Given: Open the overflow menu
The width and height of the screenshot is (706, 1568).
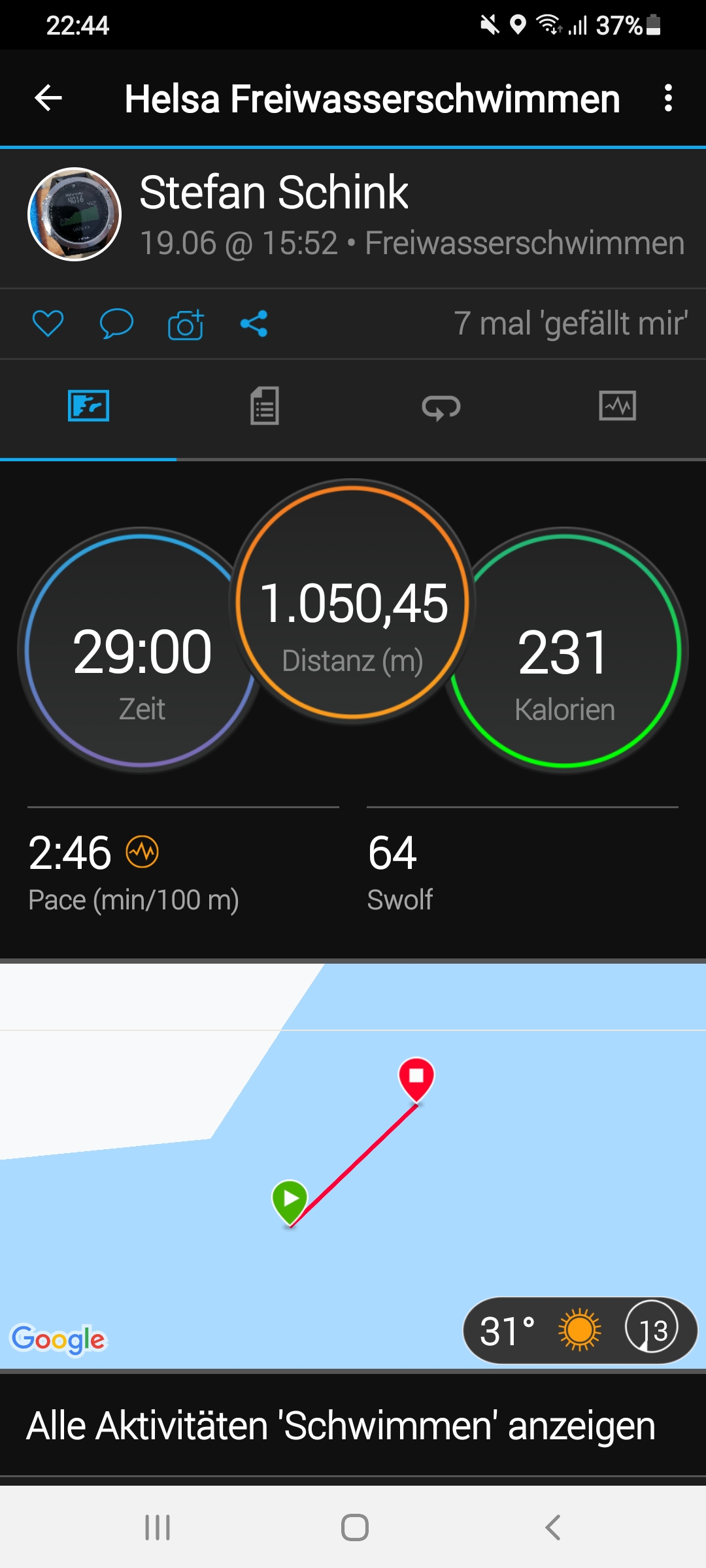Looking at the screenshot, I should click(x=667, y=99).
